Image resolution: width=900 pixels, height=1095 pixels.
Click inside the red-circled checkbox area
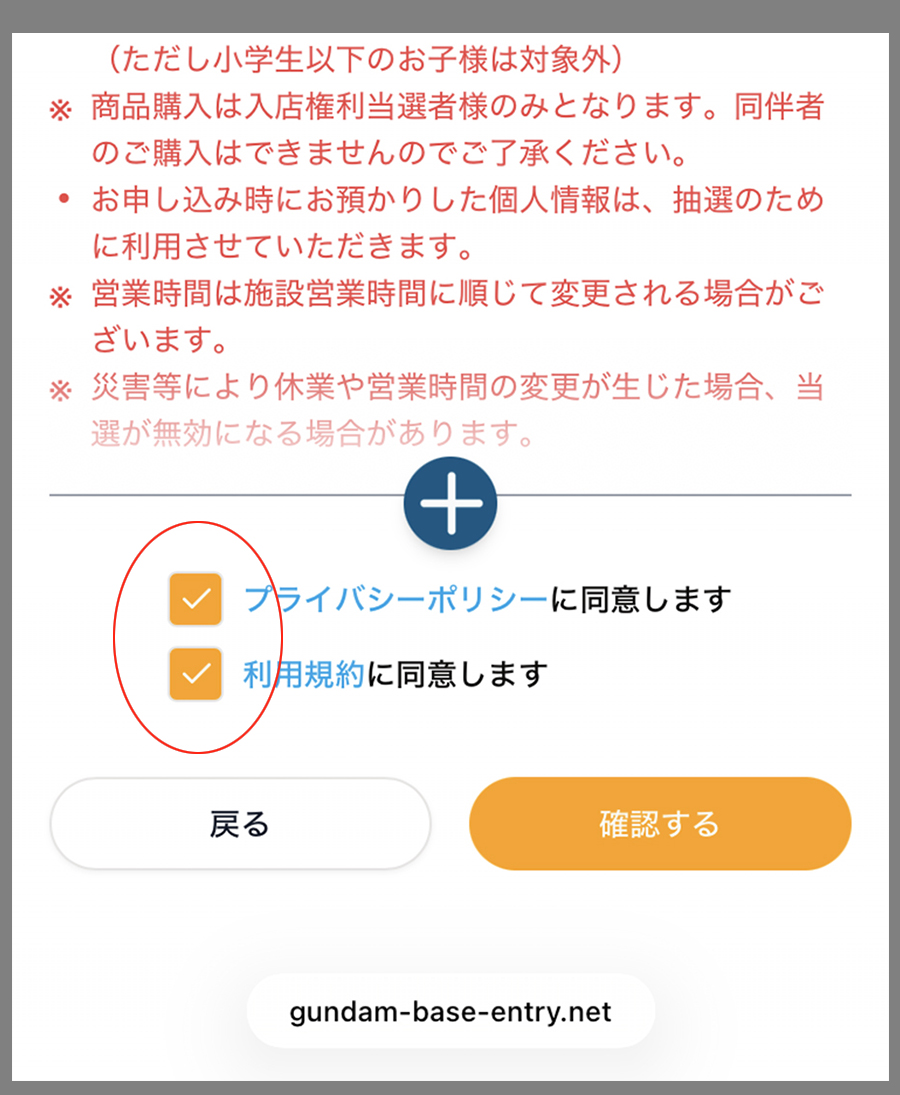196,635
